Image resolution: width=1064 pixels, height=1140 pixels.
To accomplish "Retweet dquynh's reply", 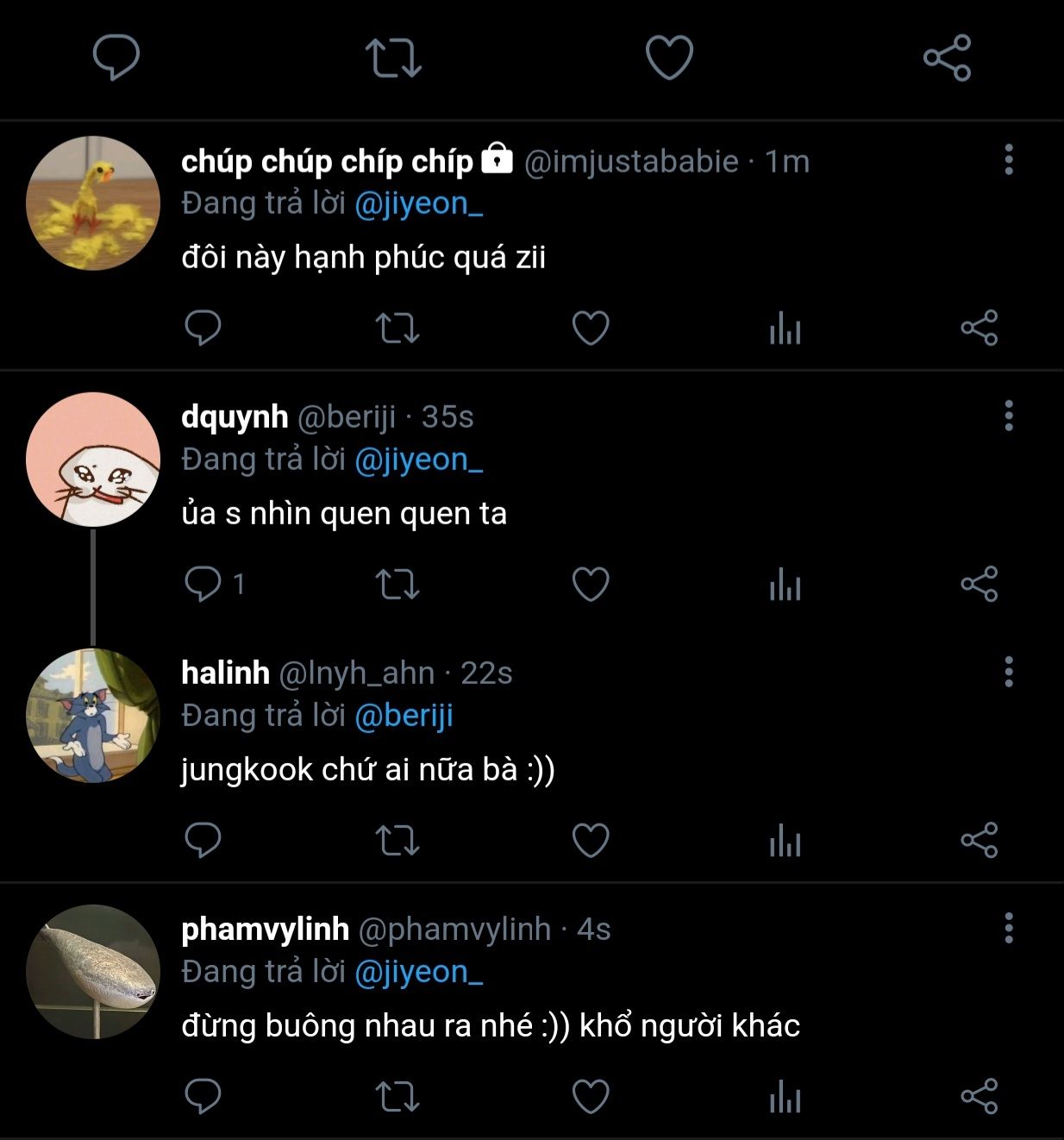I will coord(397,585).
